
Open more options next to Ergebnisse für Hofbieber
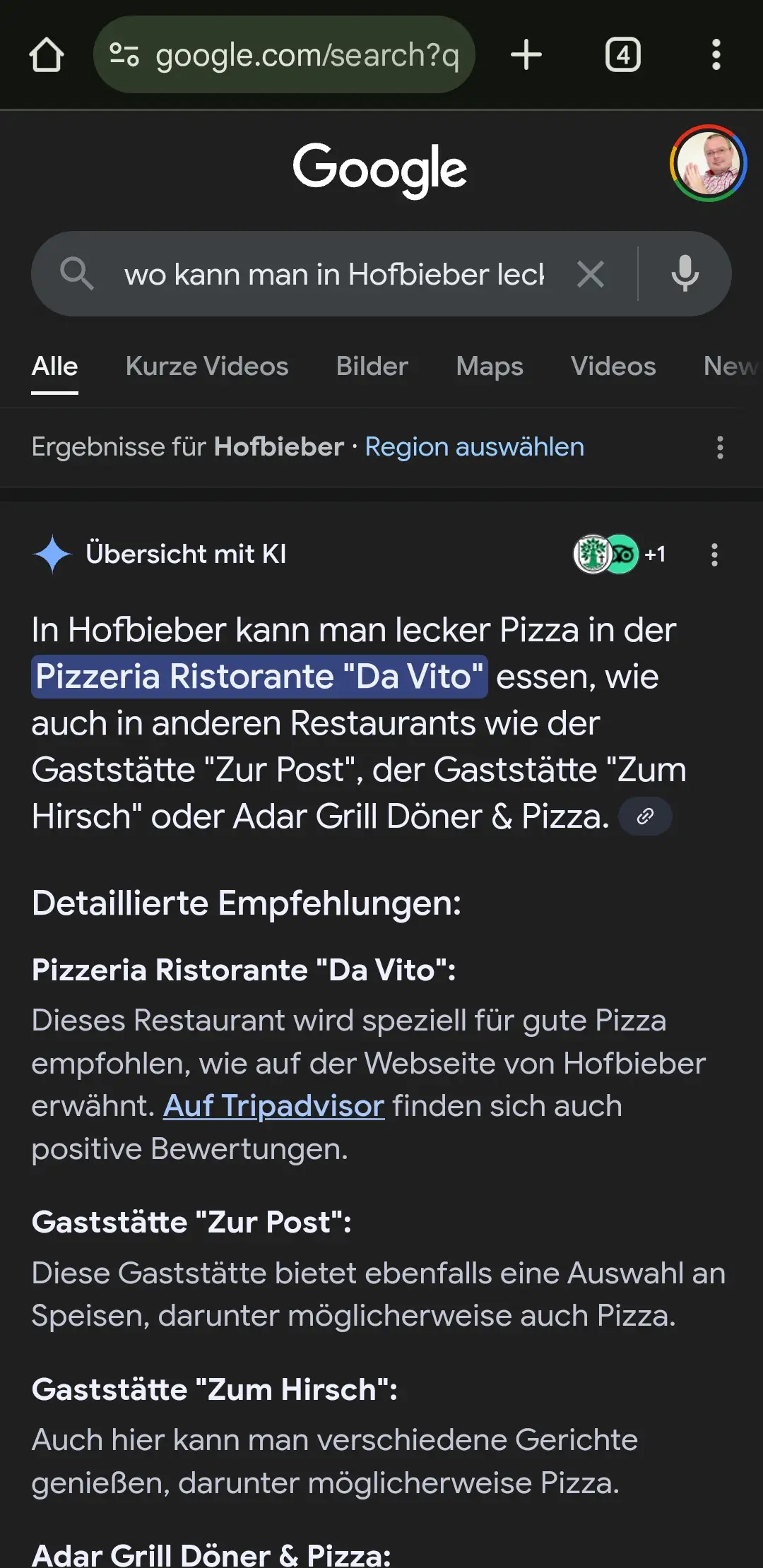[x=720, y=447]
